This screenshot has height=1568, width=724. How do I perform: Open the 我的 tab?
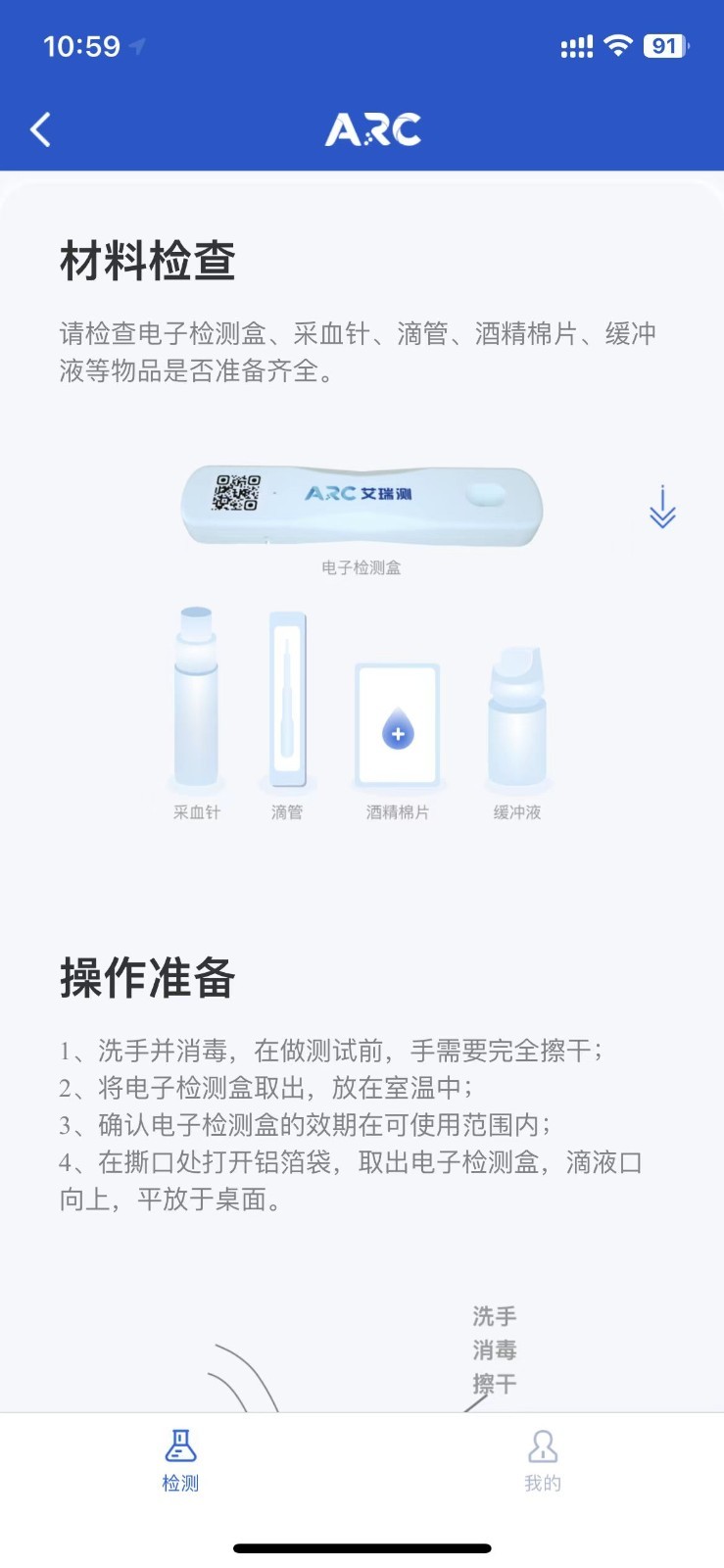tap(543, 1460)
